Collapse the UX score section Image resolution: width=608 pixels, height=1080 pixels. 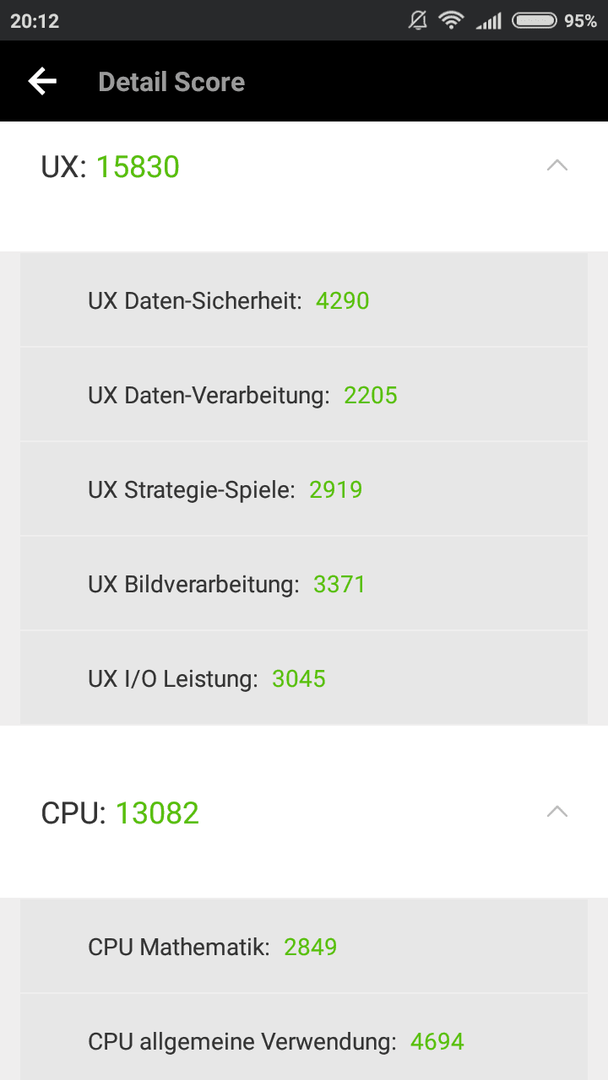pyautogui.click(x=557, y=165)
